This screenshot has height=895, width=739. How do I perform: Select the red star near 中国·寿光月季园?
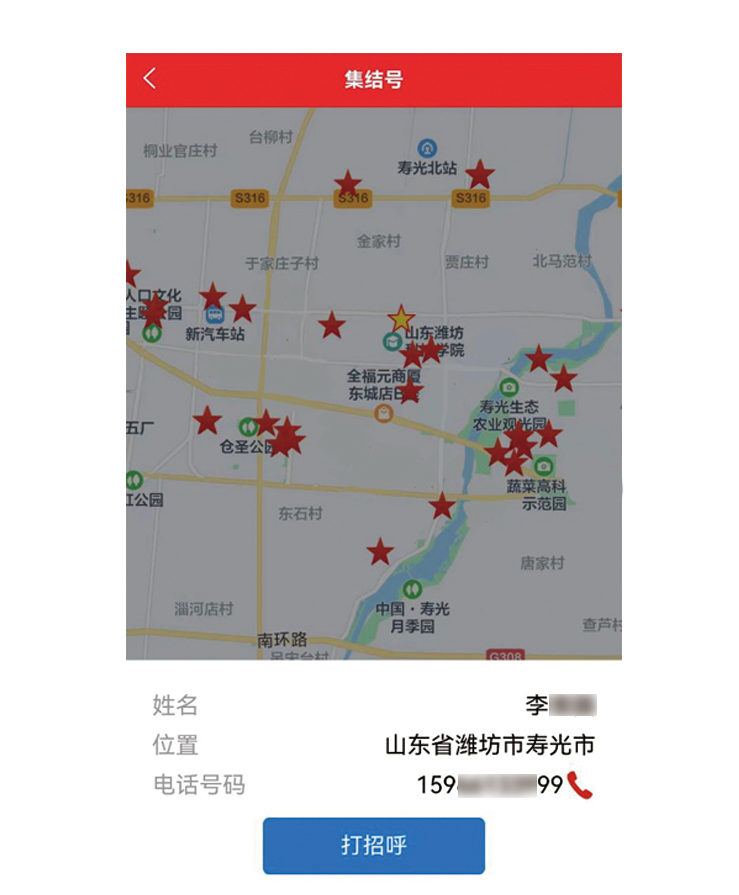coord(378,549)
